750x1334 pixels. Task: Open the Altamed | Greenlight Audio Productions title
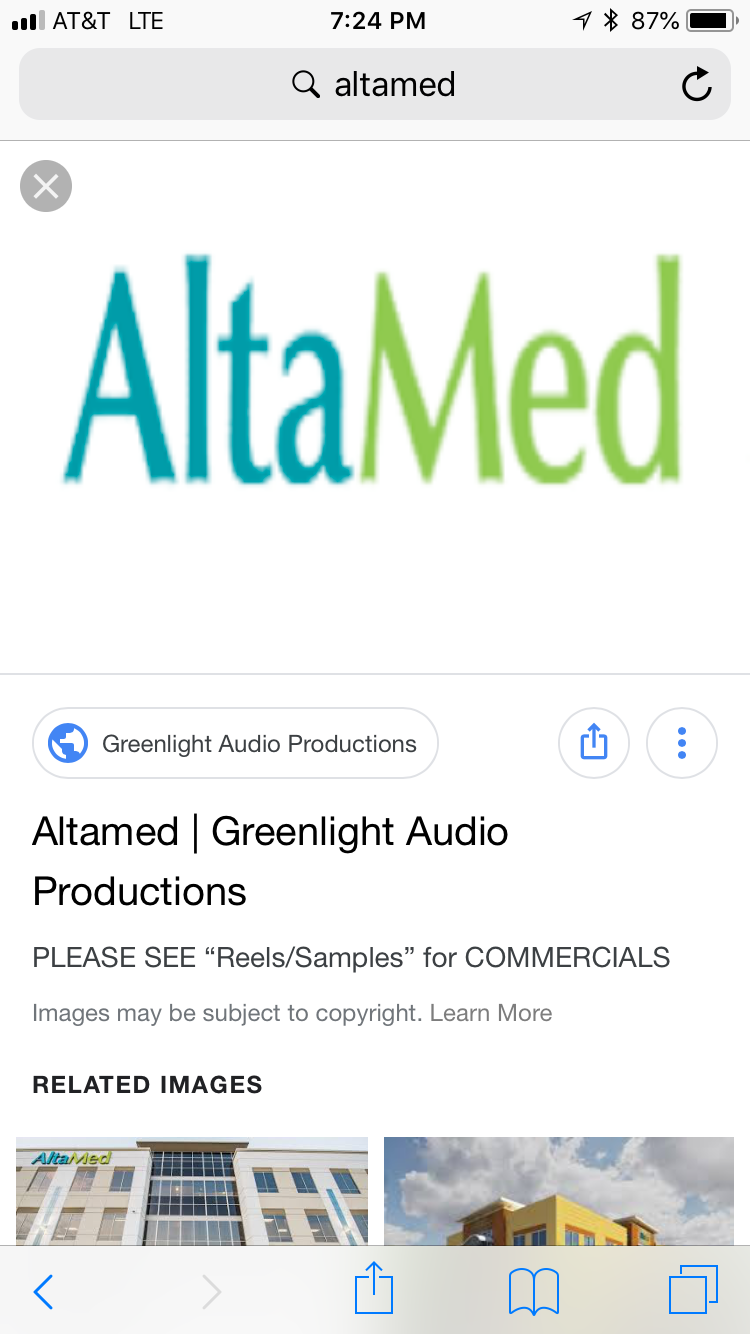pos(270,861)
